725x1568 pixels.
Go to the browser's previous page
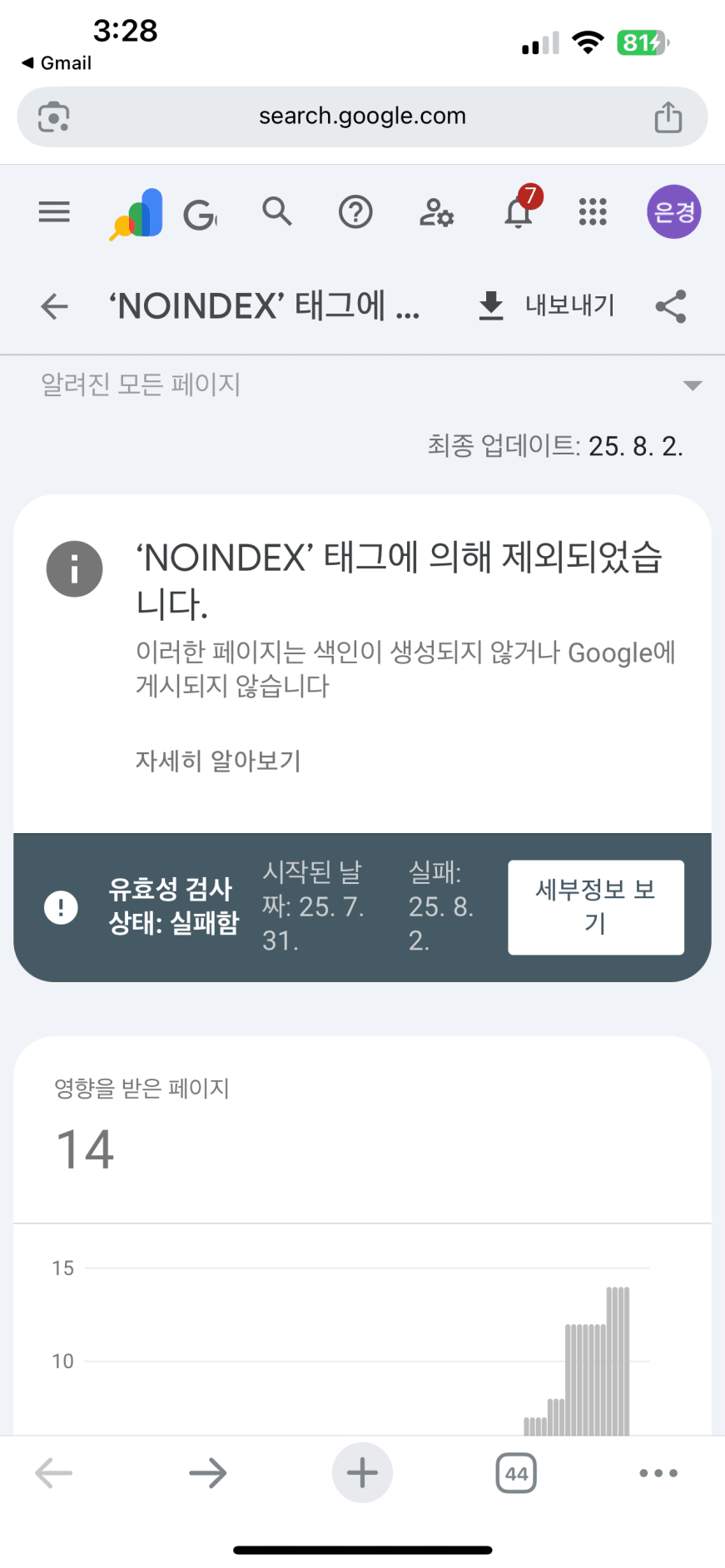[54, 1473]
